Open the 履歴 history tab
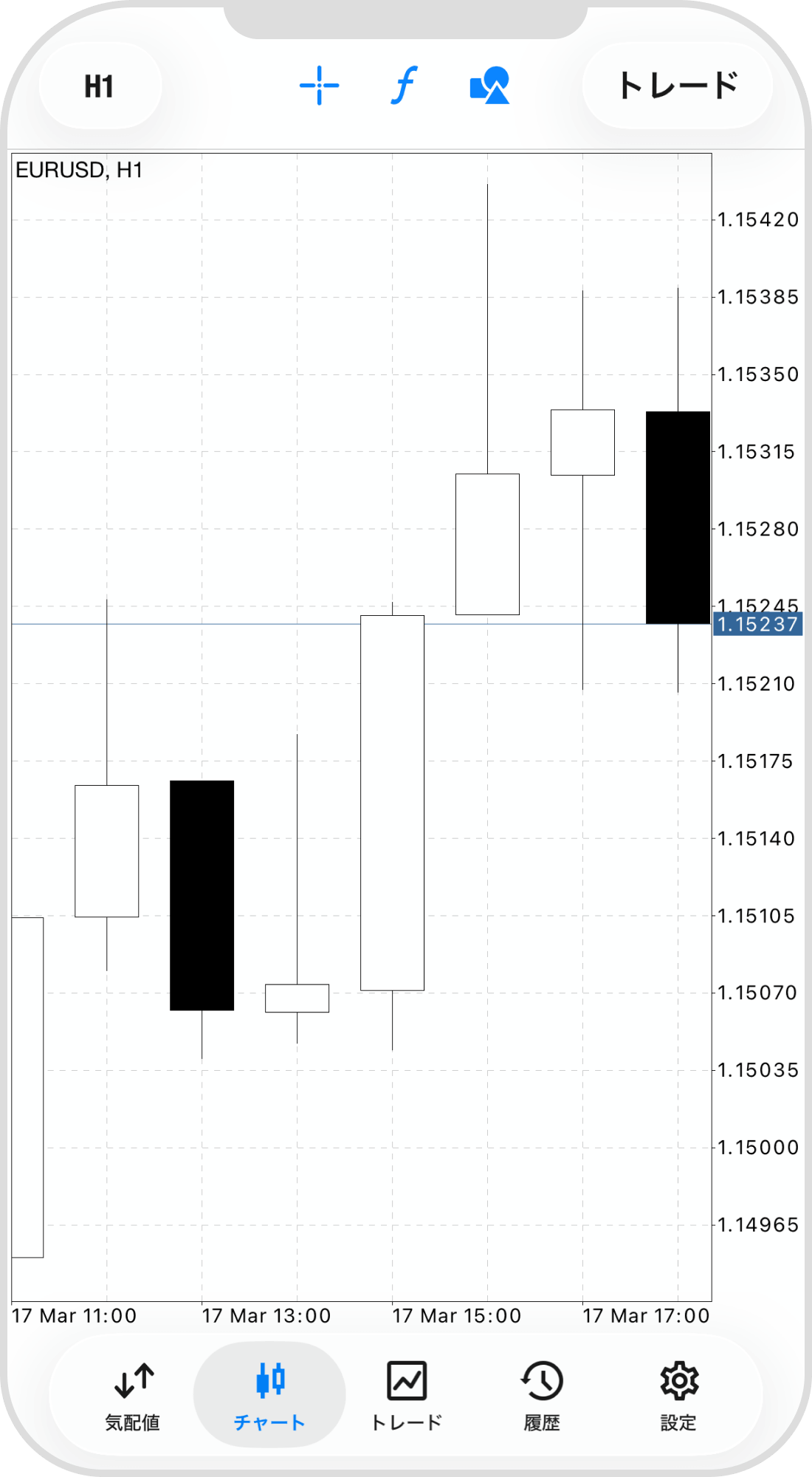 pos(542,1395)
